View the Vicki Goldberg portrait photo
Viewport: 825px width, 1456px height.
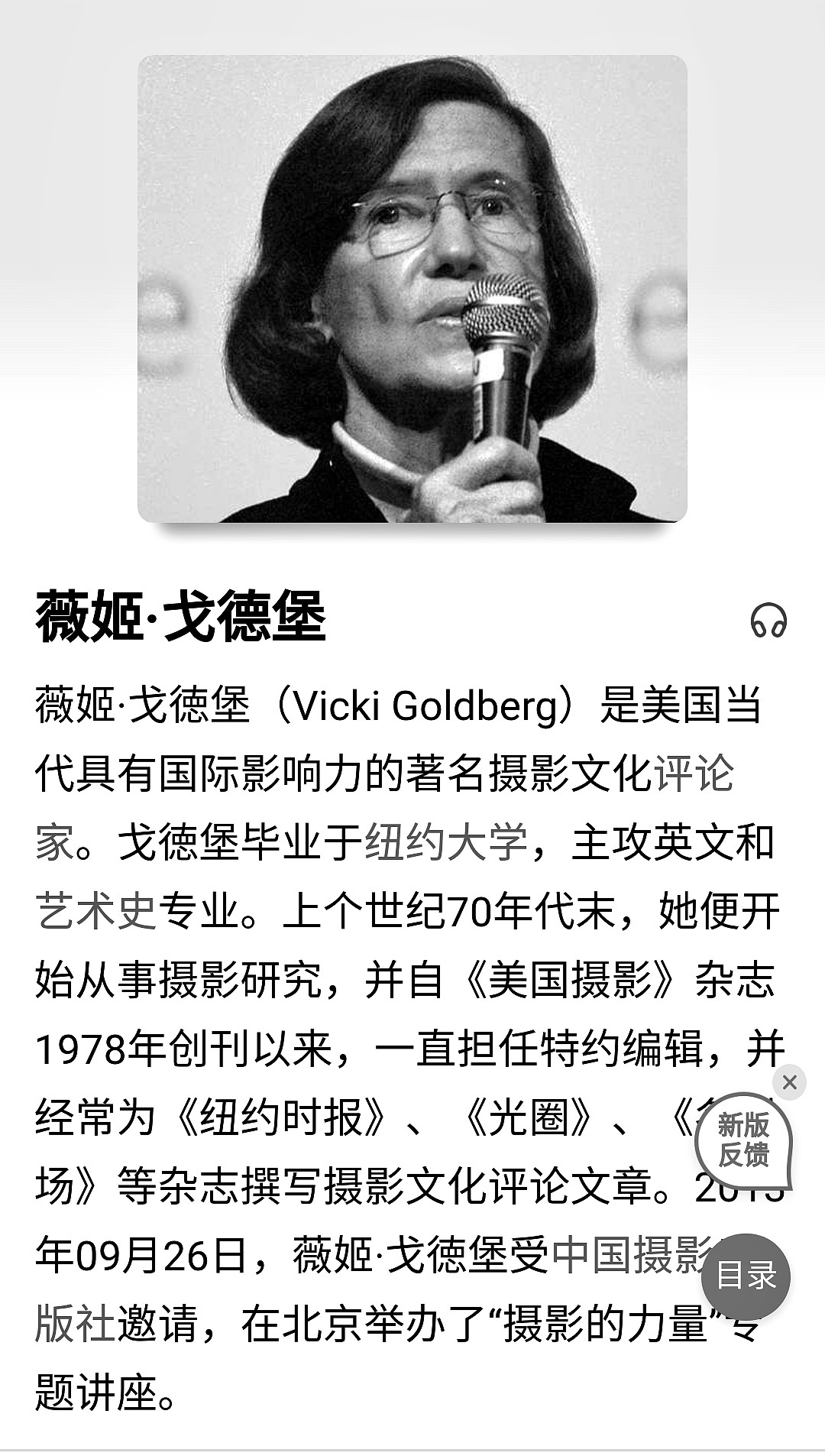412,290
